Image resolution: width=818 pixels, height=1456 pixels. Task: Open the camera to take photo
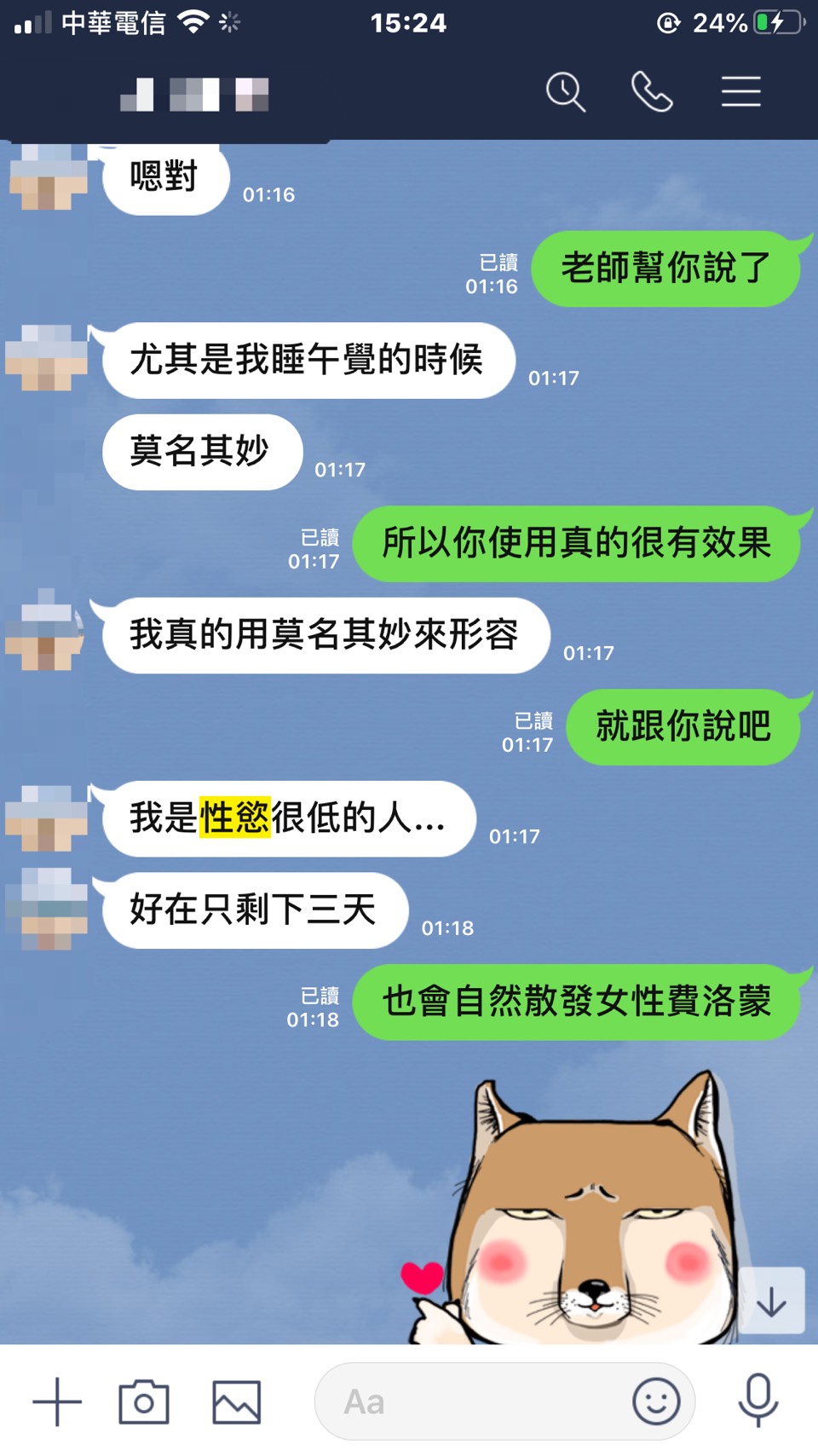[144, 1401]
